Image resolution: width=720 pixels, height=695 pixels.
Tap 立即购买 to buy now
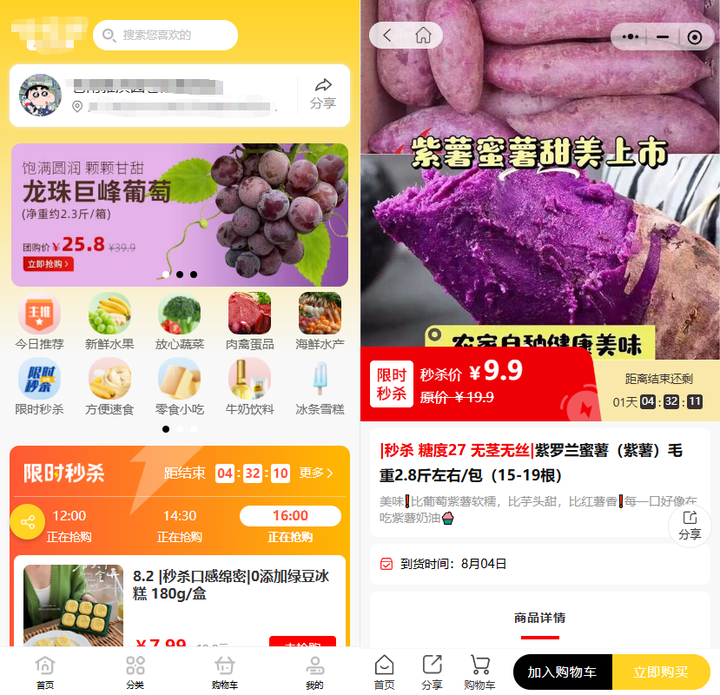661,672
